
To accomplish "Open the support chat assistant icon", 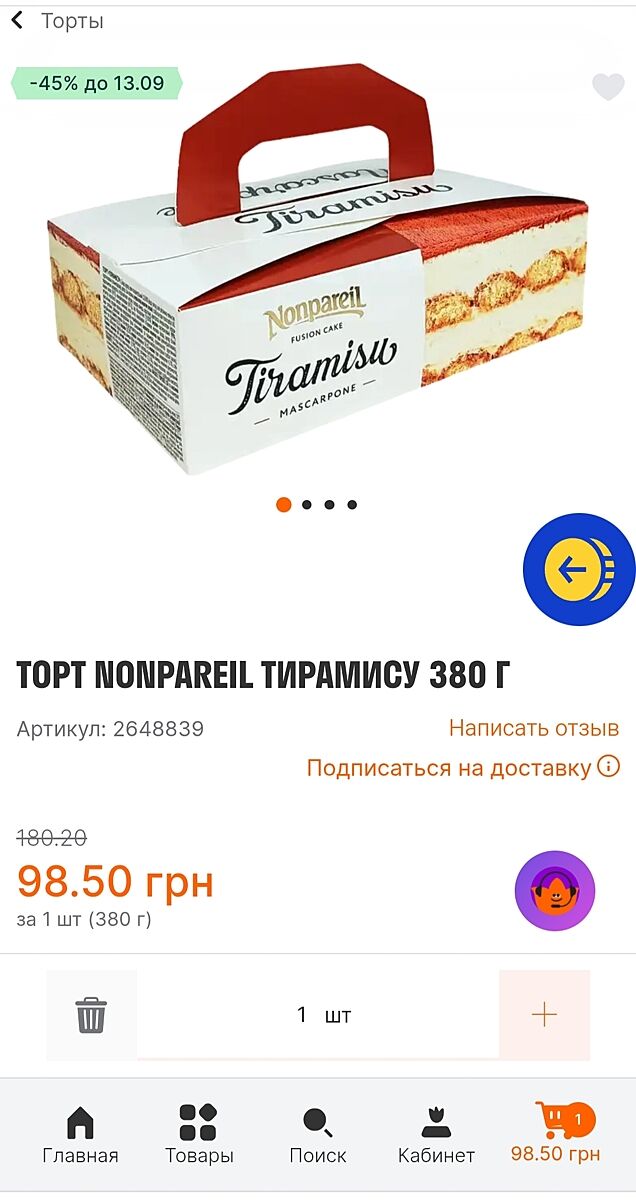I will pos(555,891).
